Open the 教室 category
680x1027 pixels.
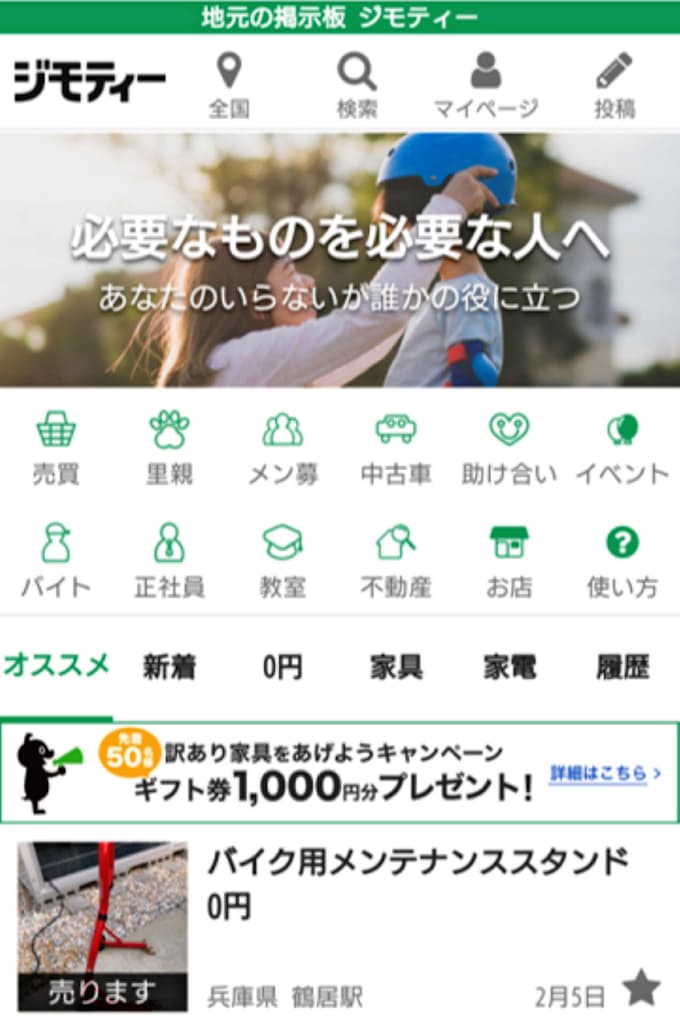click(283, 561)
